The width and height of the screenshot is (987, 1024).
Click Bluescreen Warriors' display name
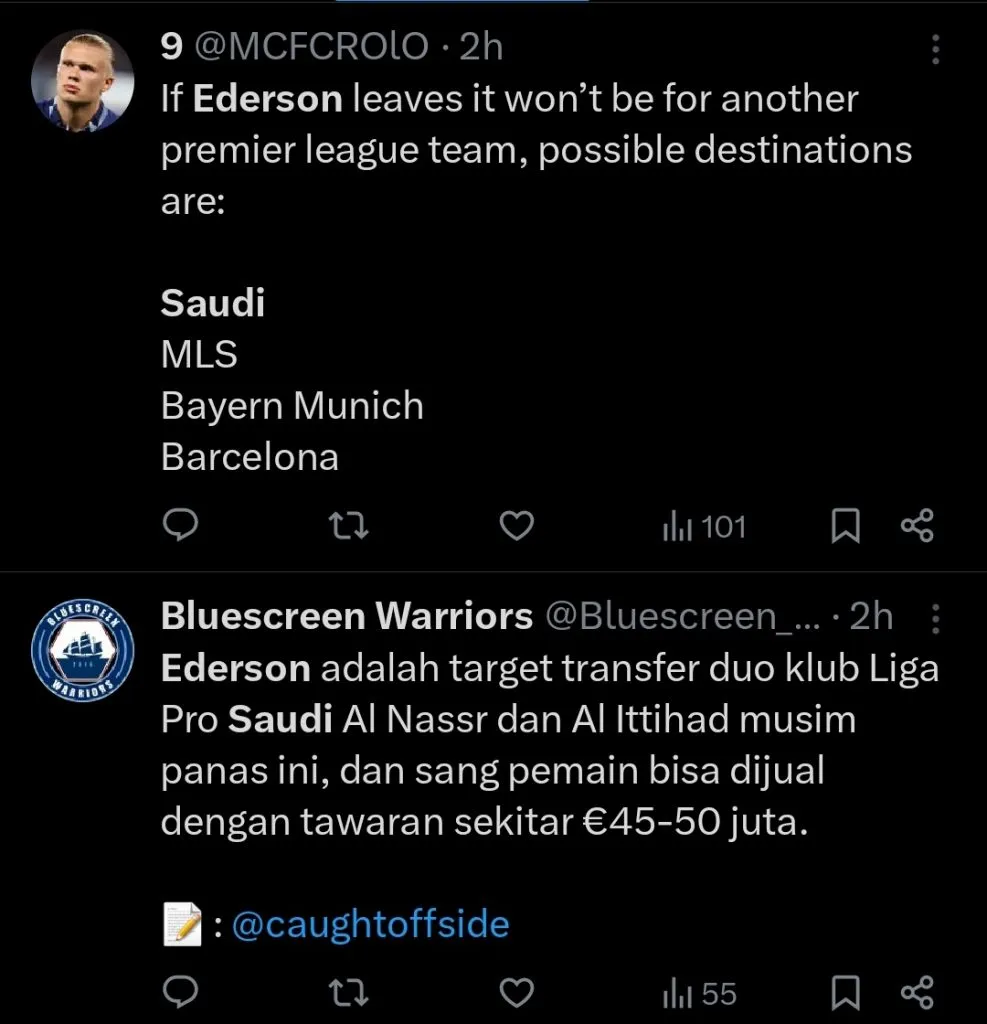pos(346,616)
